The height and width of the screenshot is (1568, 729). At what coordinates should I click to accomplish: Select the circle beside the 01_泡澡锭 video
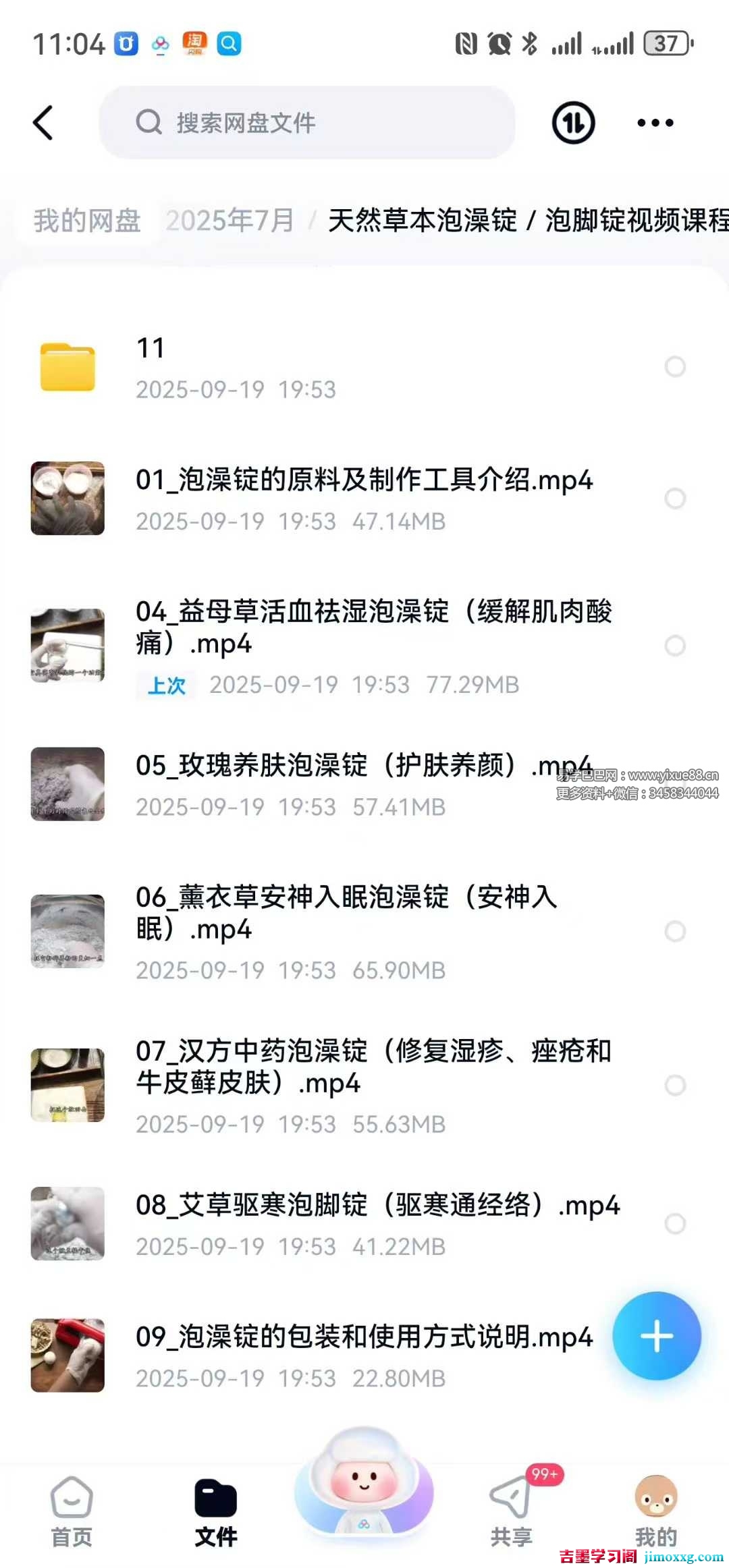click(675, 498)
